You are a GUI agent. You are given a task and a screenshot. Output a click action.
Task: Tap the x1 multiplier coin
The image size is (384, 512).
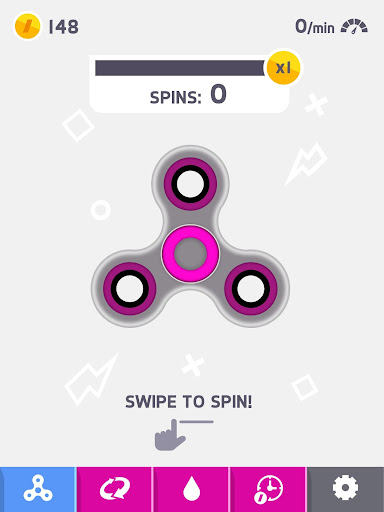(x=284, y=68)
